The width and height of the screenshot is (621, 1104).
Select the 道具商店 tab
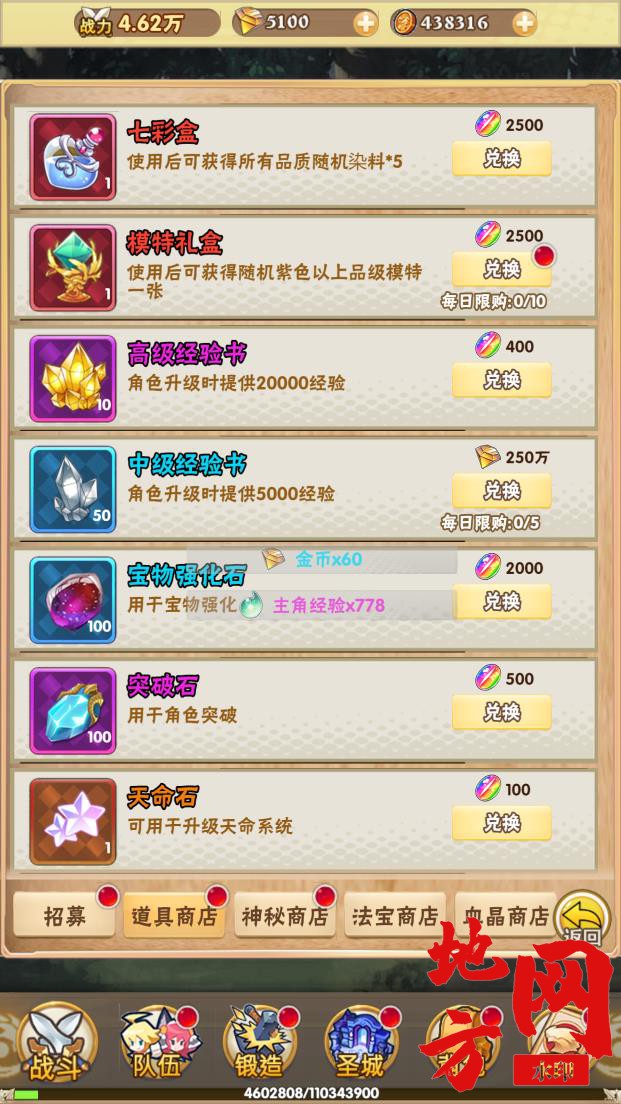[x=173, y=916]
